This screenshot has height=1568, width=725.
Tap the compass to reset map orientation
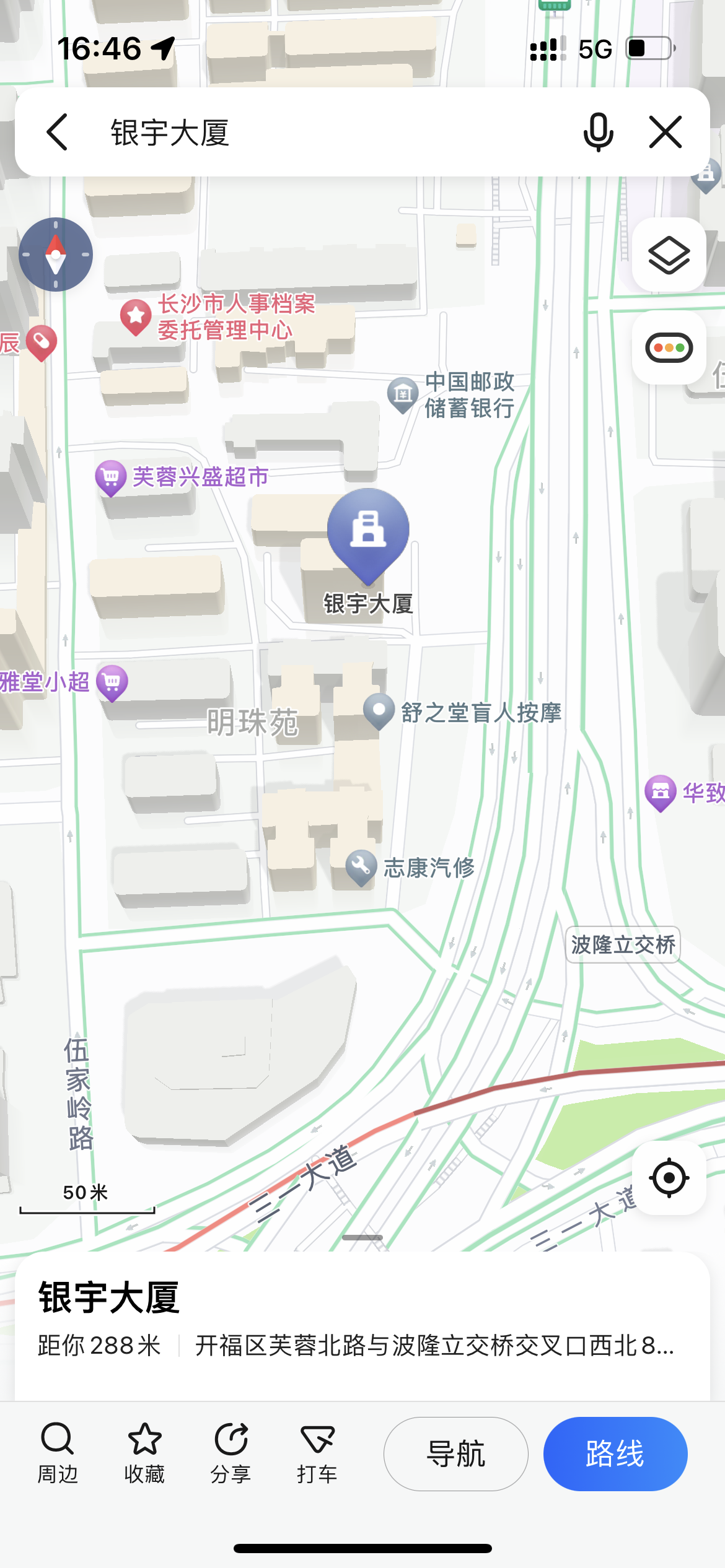click(56, 255)
